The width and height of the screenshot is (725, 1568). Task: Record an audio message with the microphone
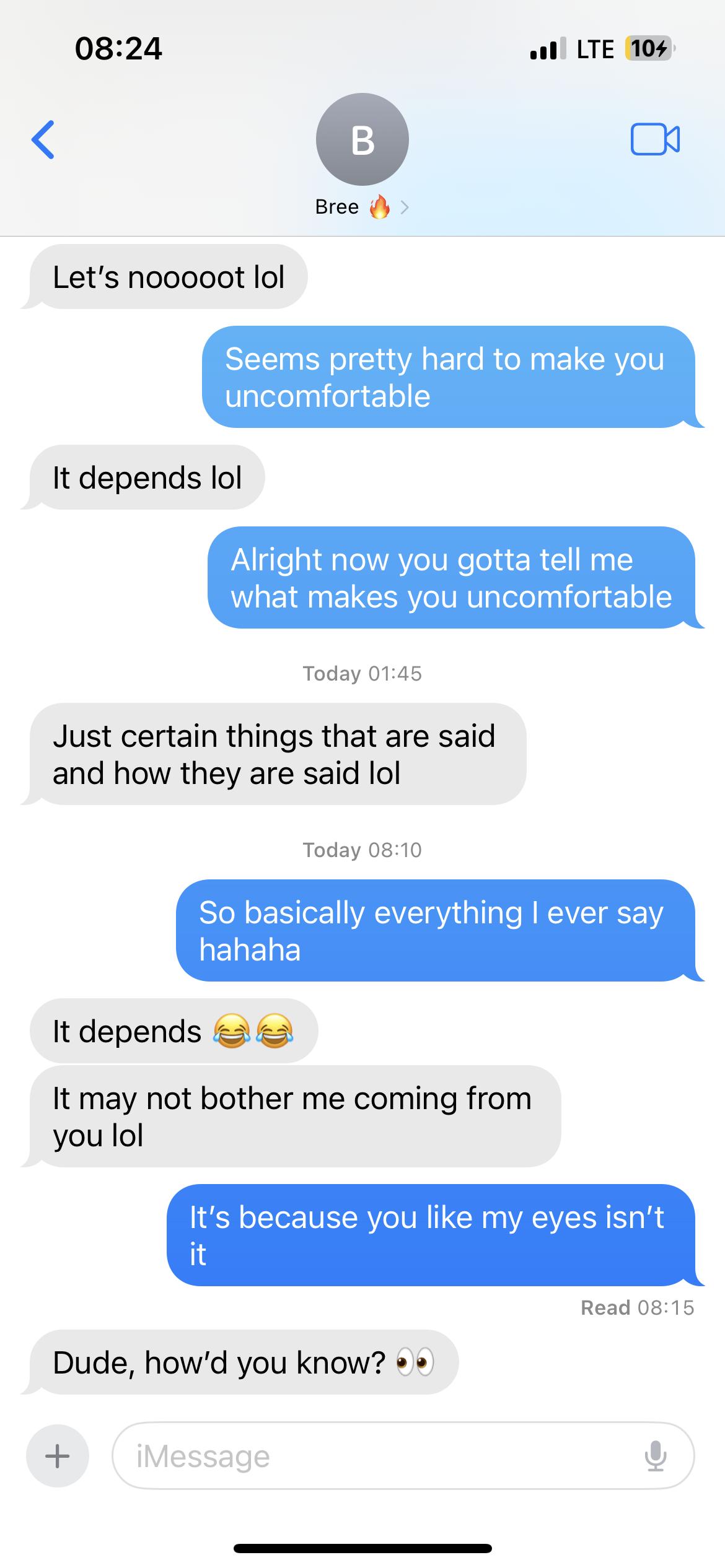(x=655, y=1455)
